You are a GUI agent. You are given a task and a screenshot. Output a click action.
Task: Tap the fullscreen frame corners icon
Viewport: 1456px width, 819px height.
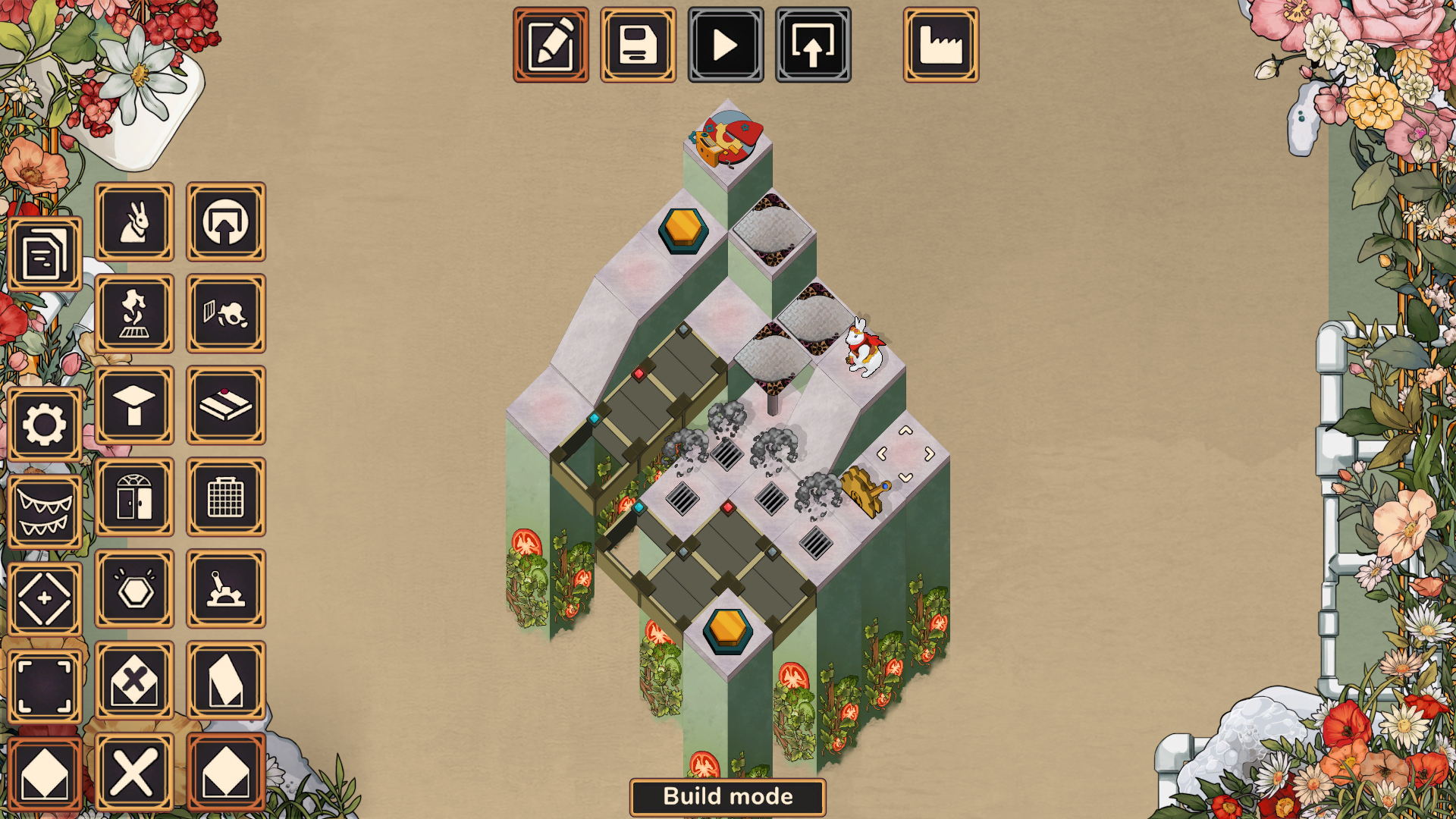pyautogui.click(x=45, y=686)
